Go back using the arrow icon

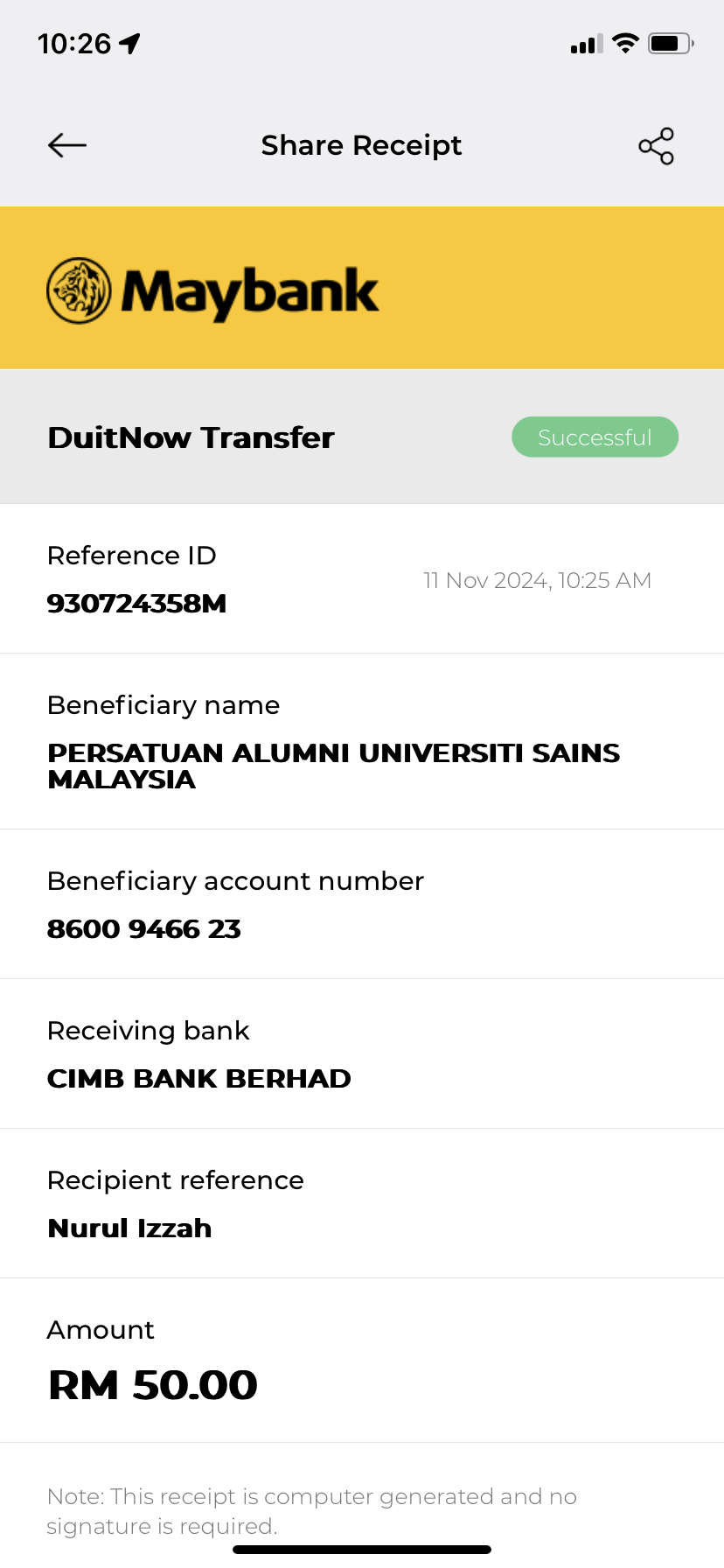pyautogui.click(x=67, y=145)
